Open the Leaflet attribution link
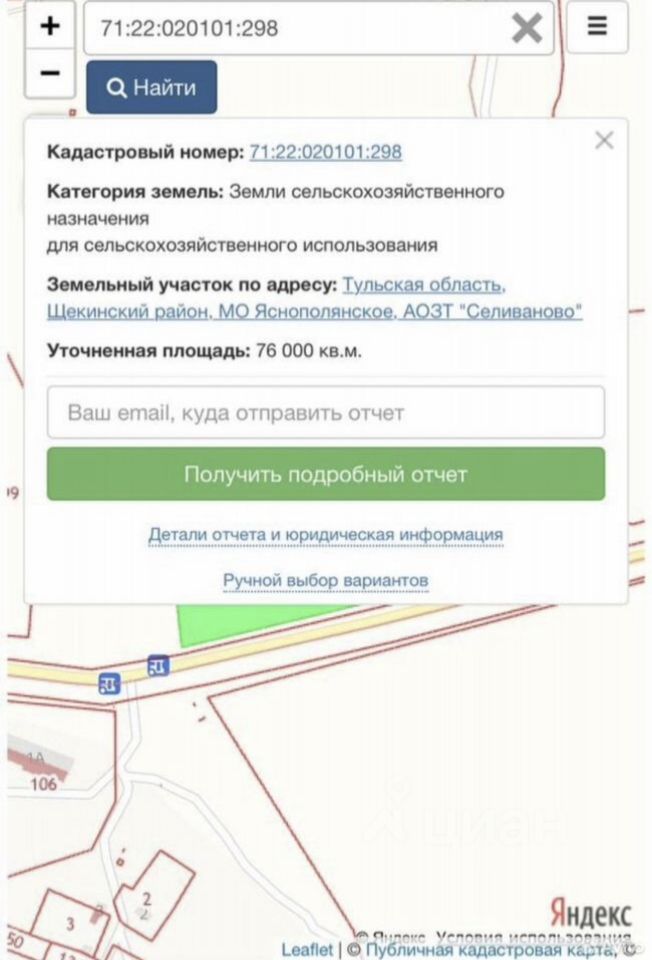This screenshot has height=960, width=652. coord(305,949)
